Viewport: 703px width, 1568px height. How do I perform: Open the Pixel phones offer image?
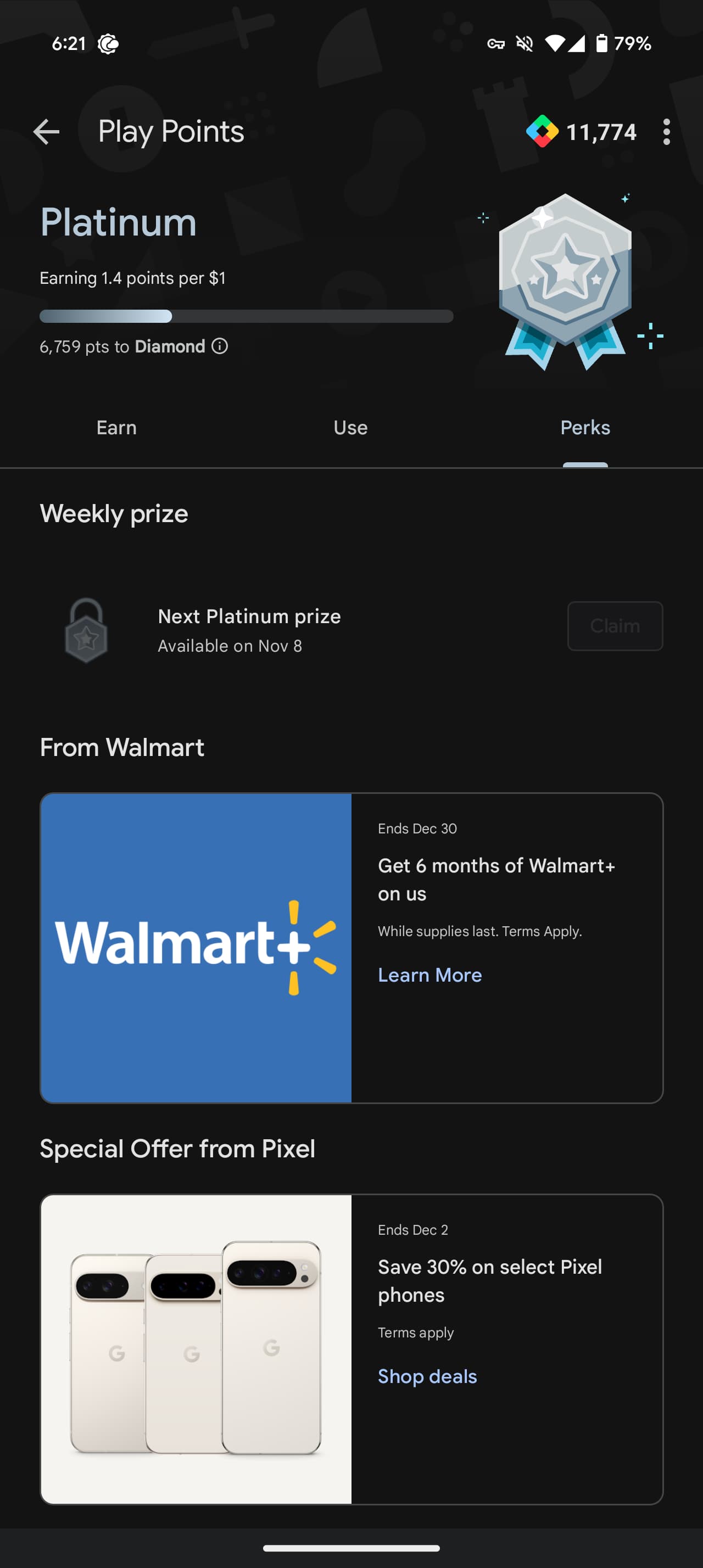pyautogui.click(x=196, y=1349)
